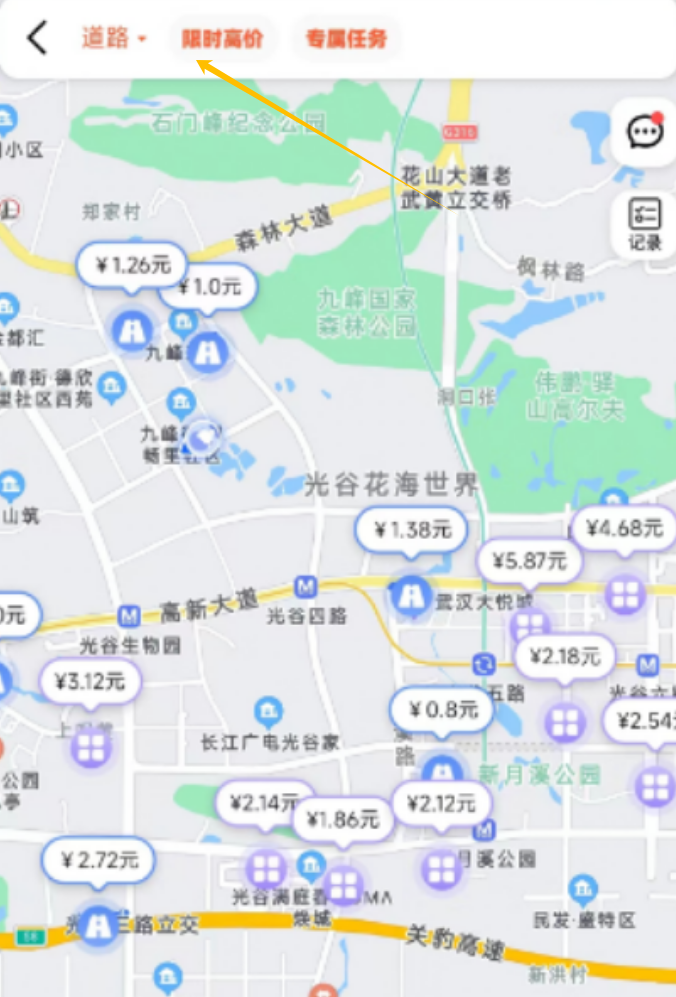Open the chat messages icon
676x997 pixels.
(643, 132)
